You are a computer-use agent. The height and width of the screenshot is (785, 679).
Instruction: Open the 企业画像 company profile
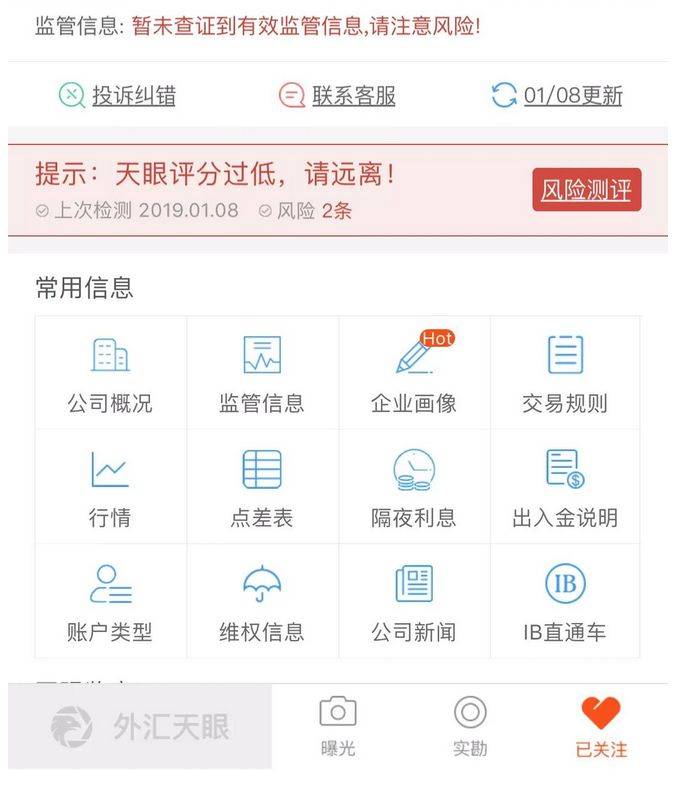coord(414,373)
